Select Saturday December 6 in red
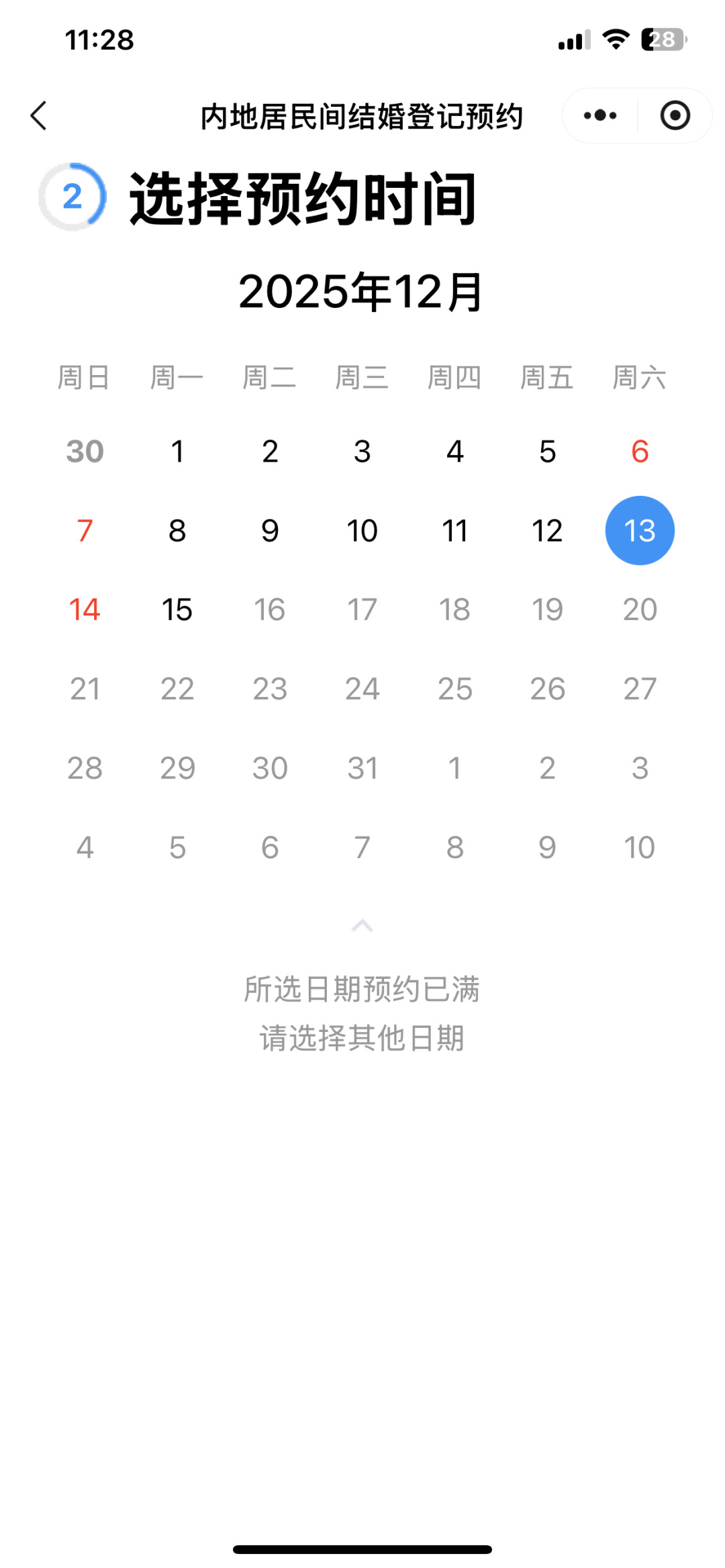 tap(640, 452)
